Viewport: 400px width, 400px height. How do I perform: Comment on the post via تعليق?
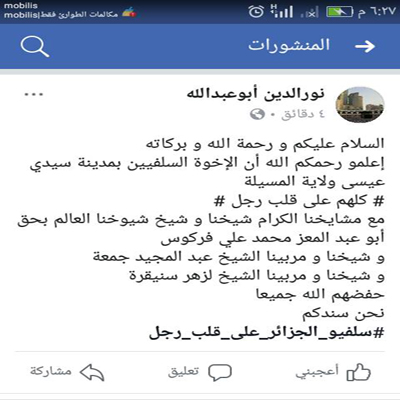pos(200,372)
